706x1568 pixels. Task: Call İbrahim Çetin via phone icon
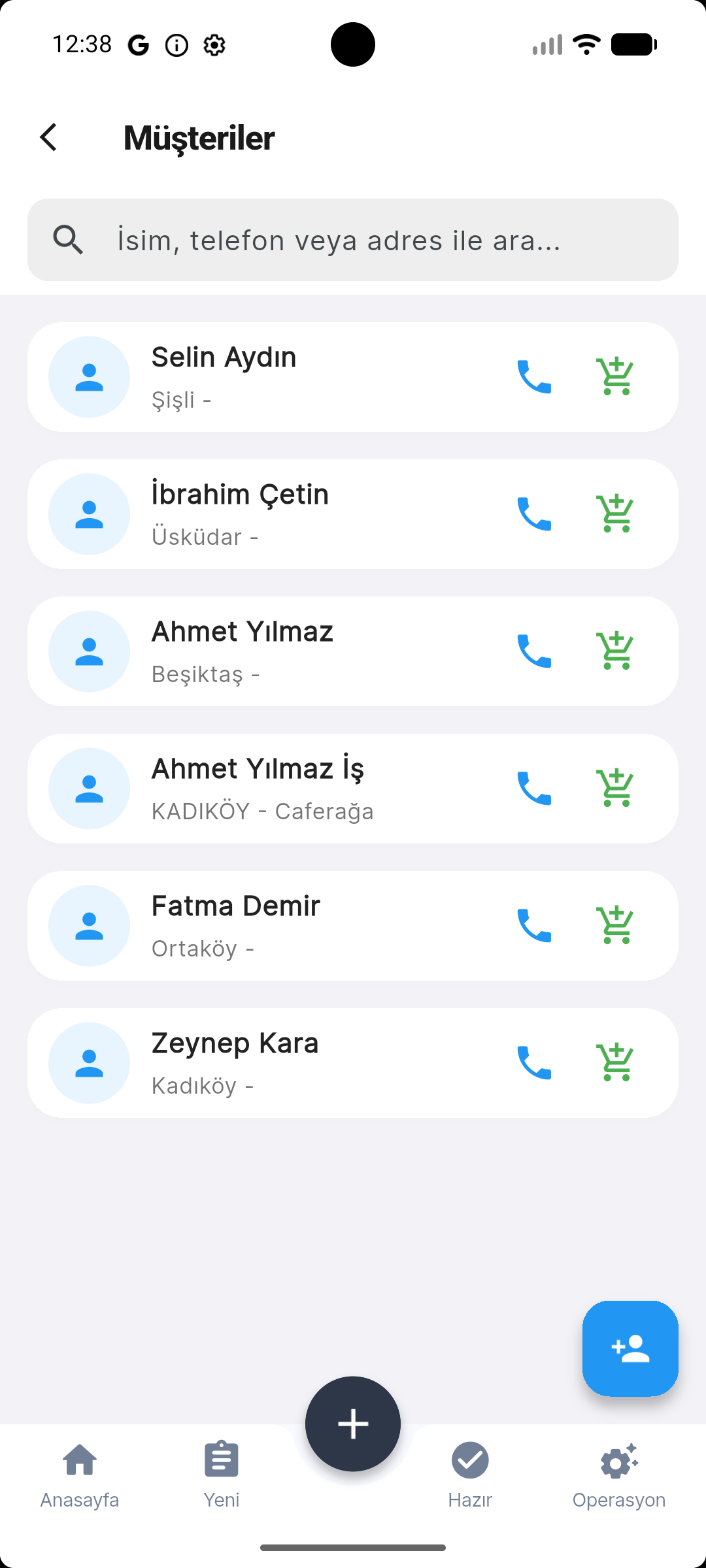pyautogui.click(x=534, y=514)
